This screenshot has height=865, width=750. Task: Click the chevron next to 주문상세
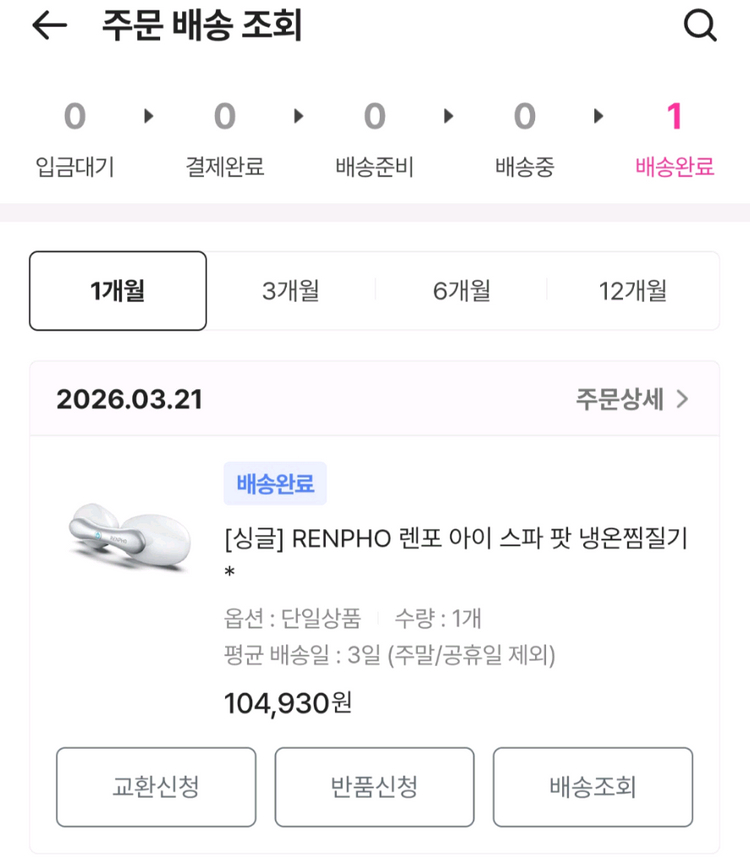click(x=684, y=398)
